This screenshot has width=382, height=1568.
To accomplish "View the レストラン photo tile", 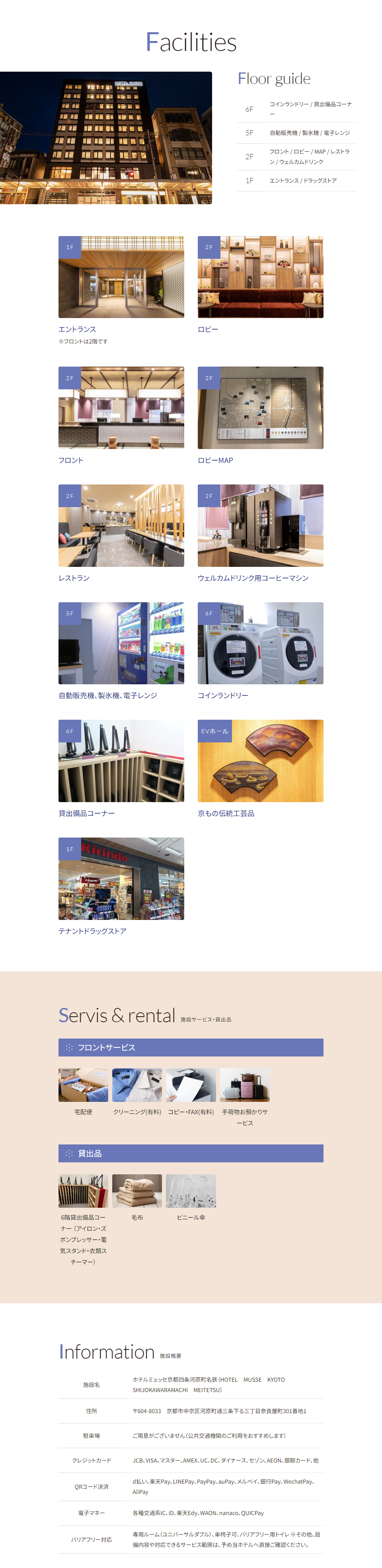I will [121, 525].
